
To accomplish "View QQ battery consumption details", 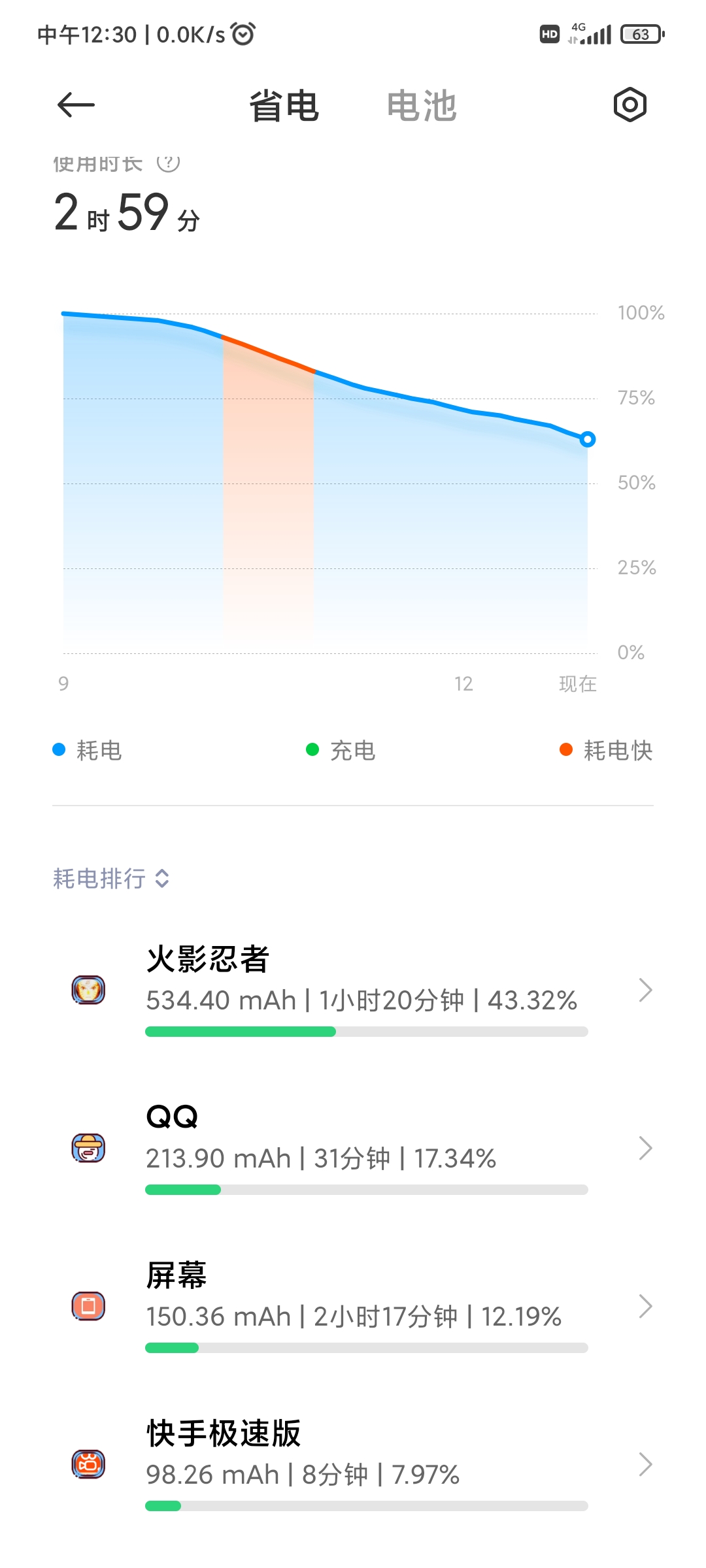I will click(353, 1149).
